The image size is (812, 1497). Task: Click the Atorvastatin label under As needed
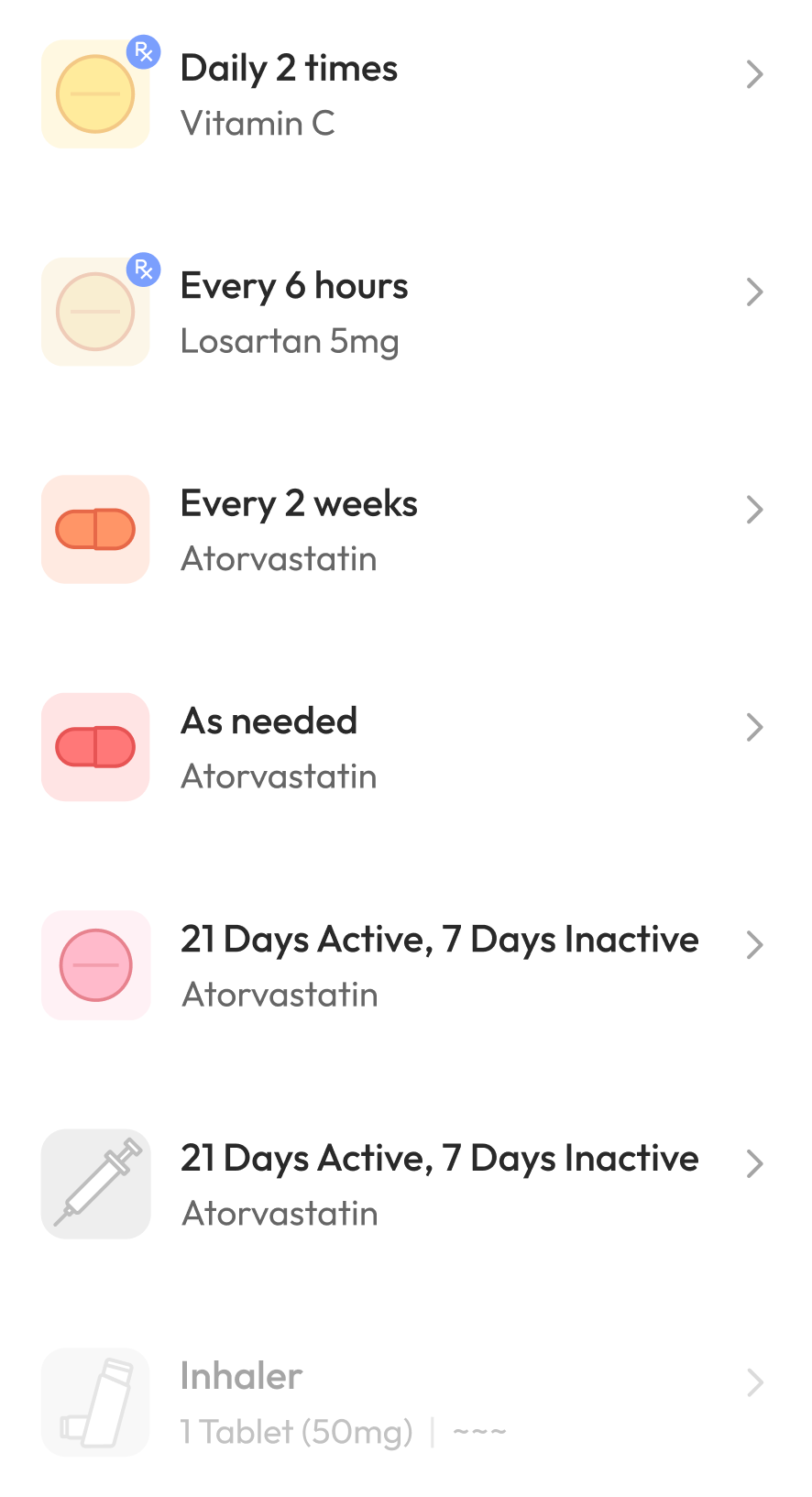[279, 776]
